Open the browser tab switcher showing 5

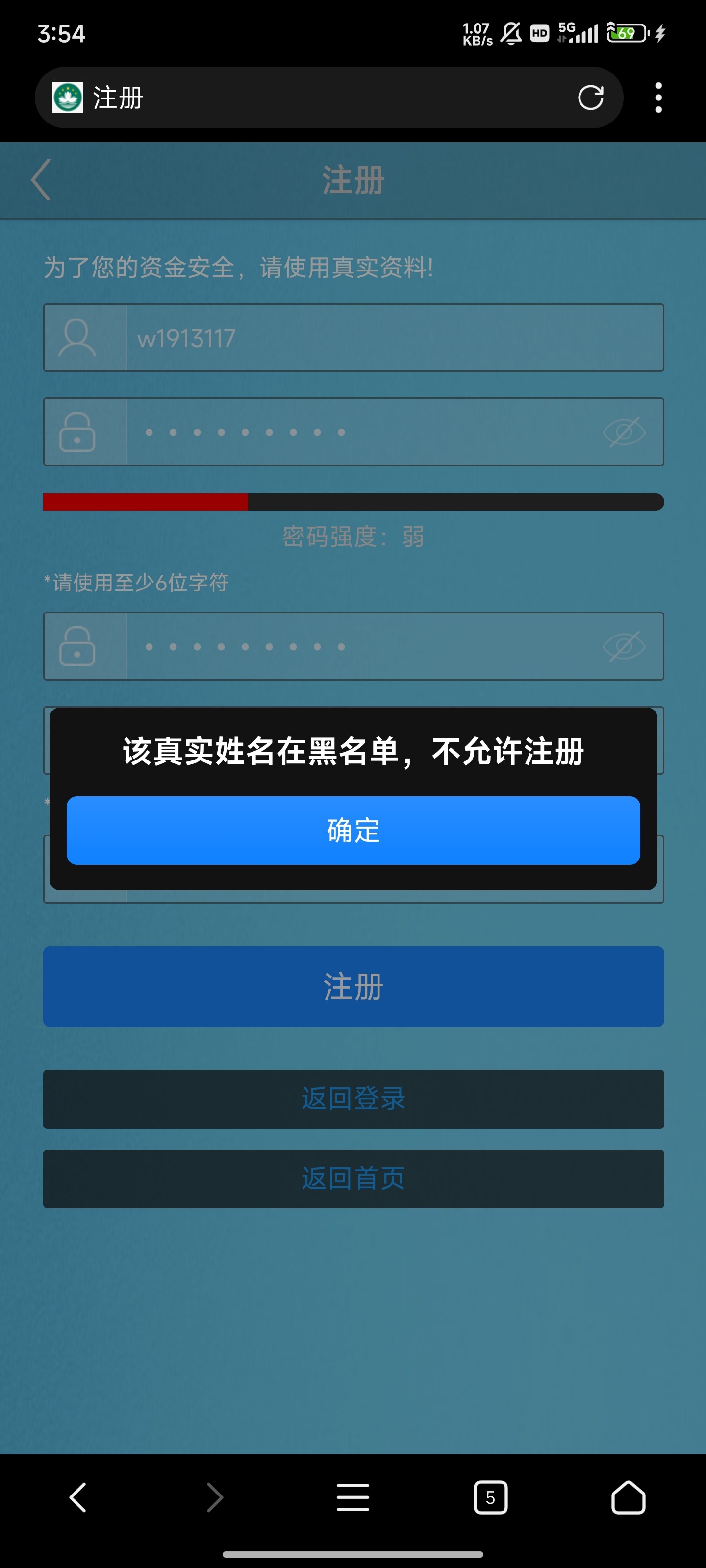(x=490, y=1497)
